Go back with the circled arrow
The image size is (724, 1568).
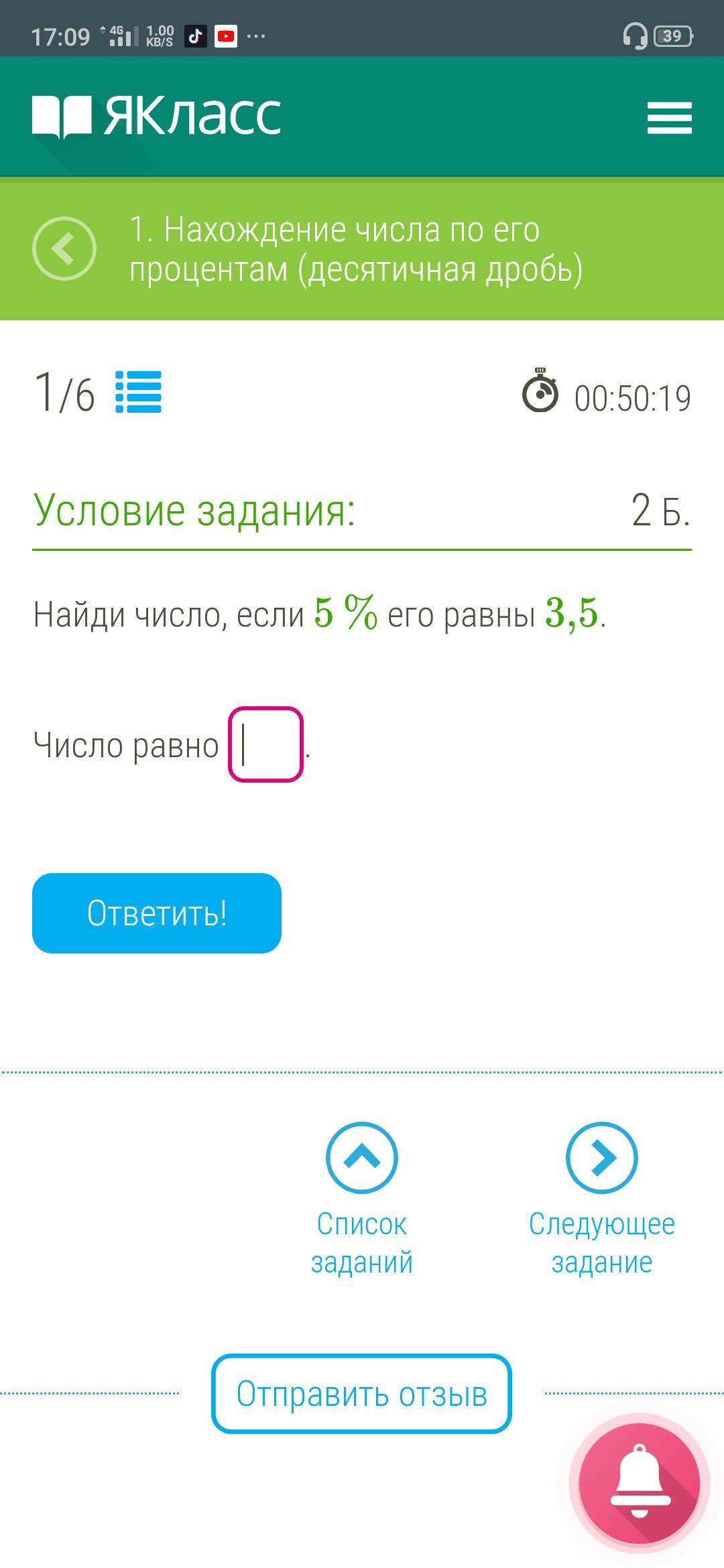click(x=64, y=249)
